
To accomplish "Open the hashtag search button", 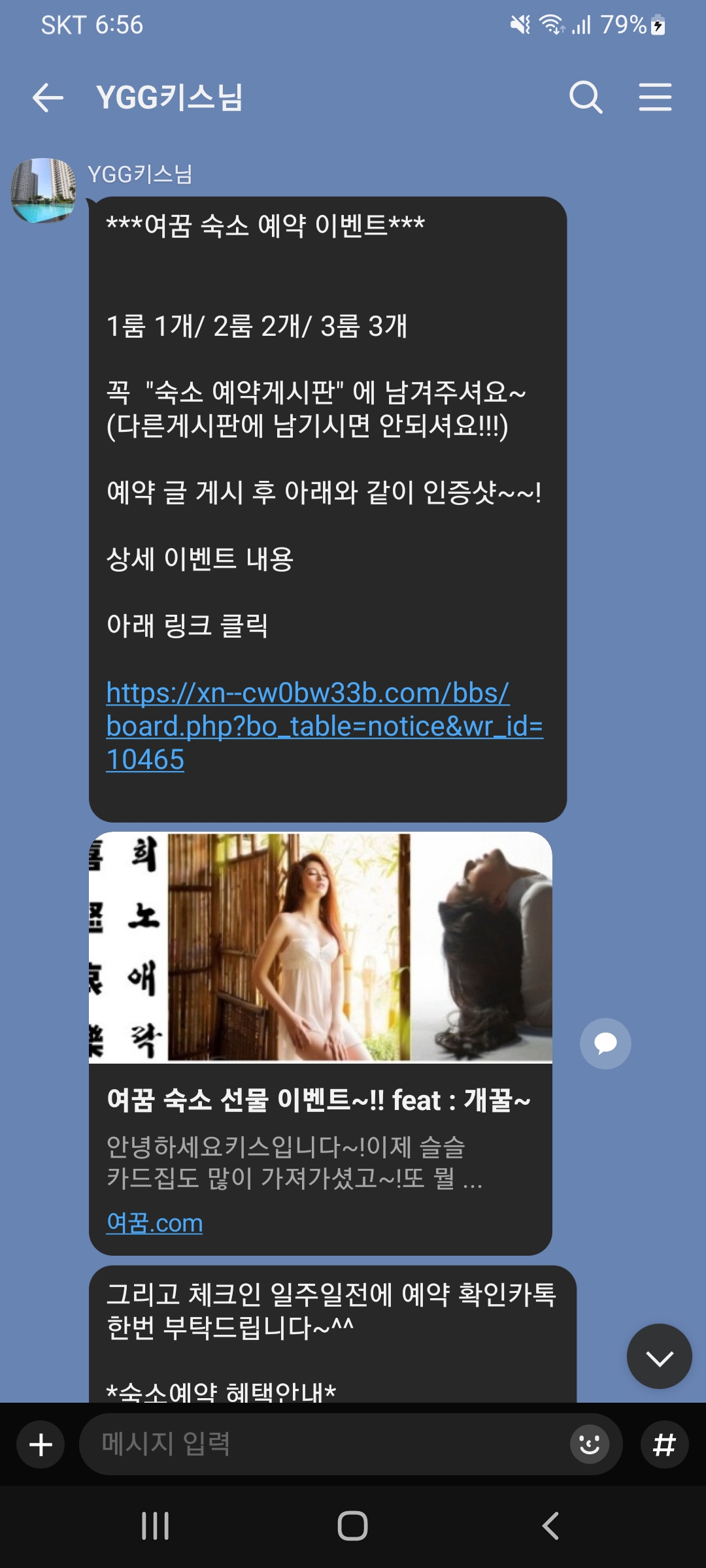I will (664, 1445).
